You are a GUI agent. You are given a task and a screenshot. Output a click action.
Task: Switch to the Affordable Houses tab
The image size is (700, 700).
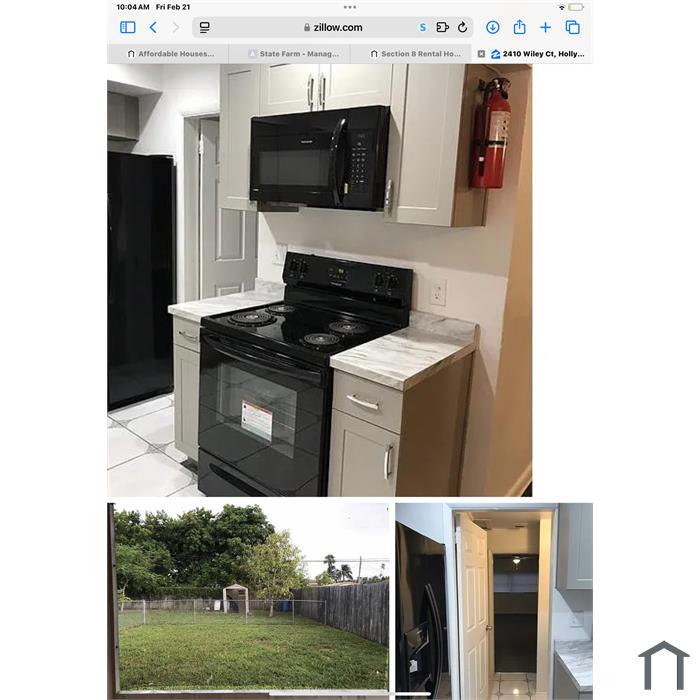tap(170, 54)
